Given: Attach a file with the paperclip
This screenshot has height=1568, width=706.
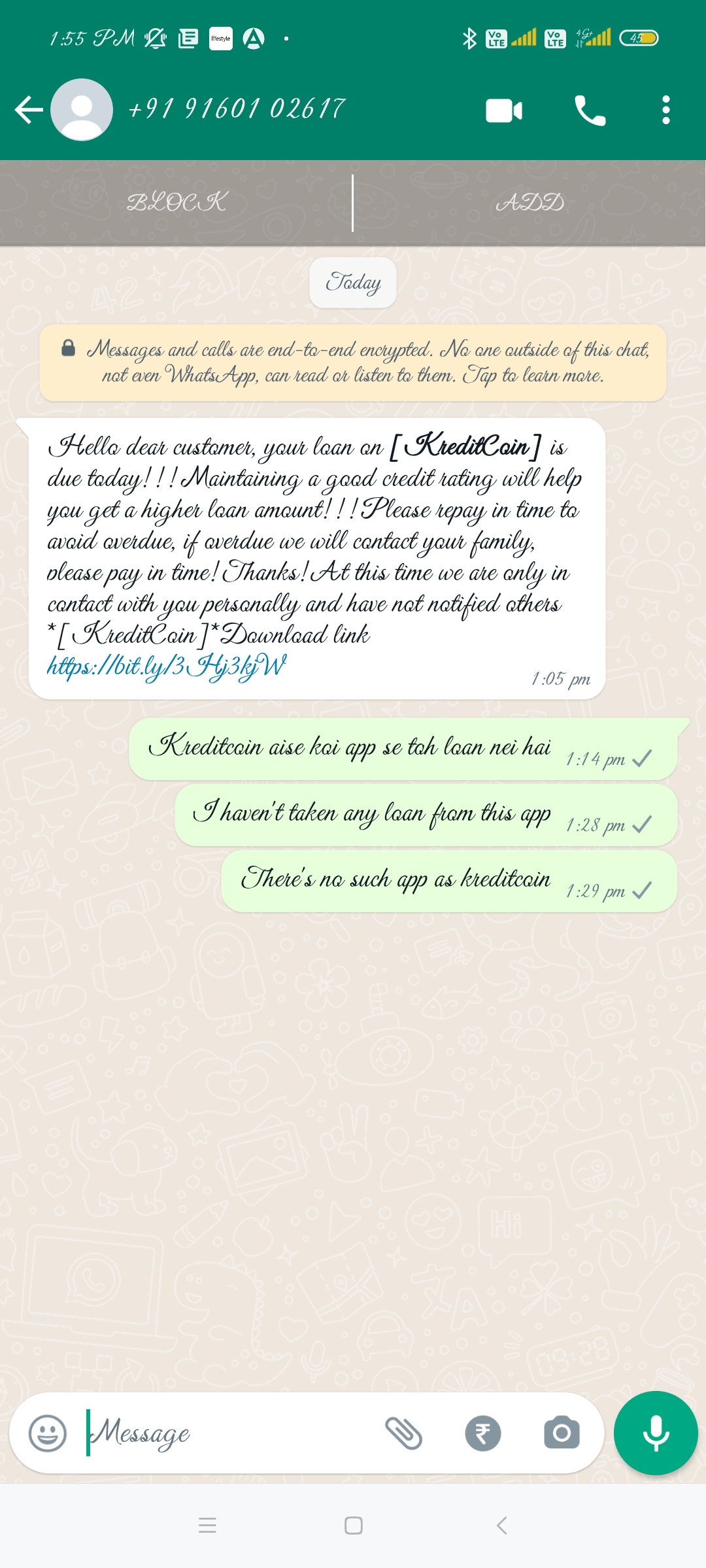Looking at the screenshot, I should coord(403,1433).
